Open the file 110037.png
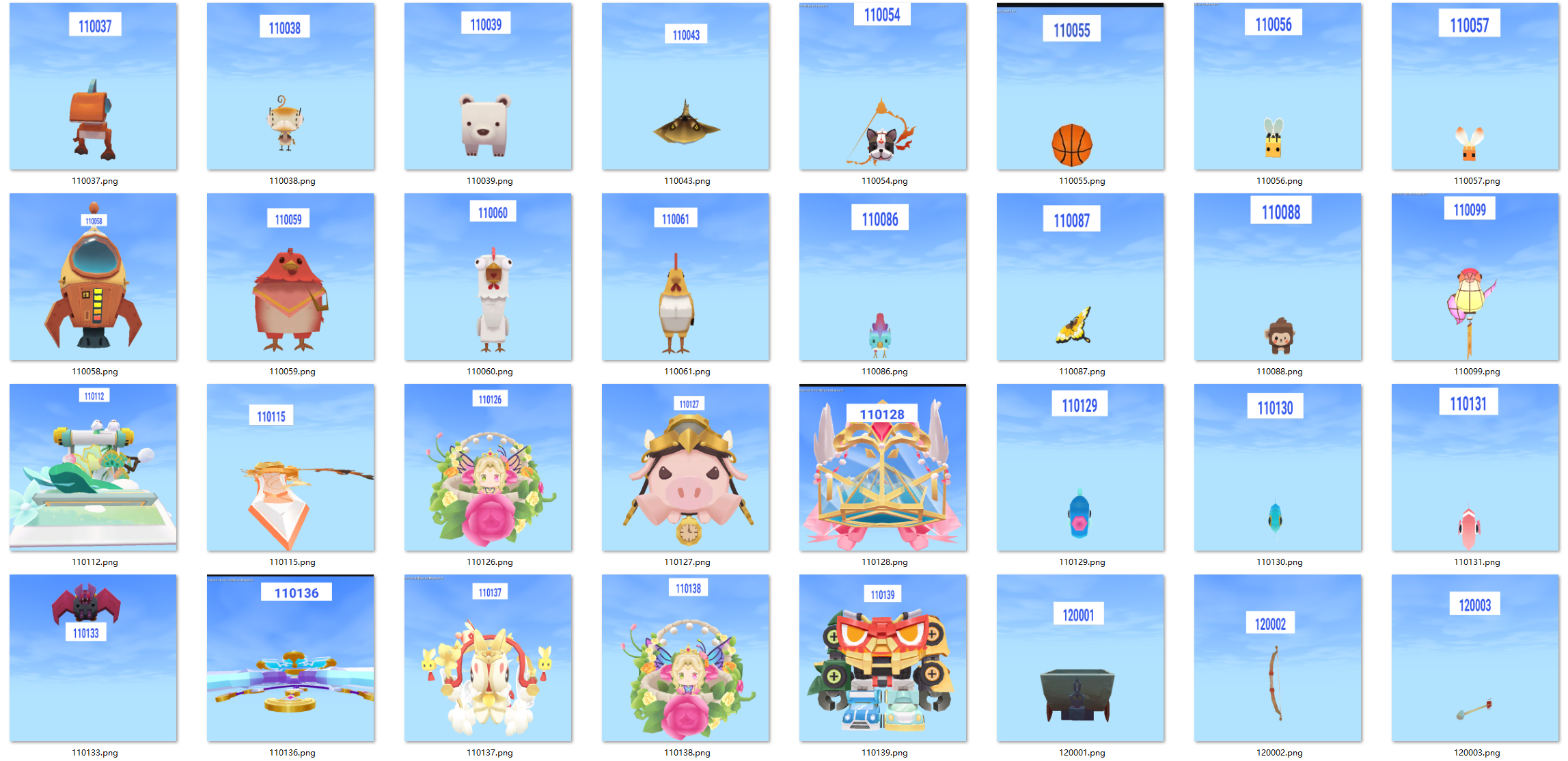This screenshot has width=1568, height=761. 93,87
